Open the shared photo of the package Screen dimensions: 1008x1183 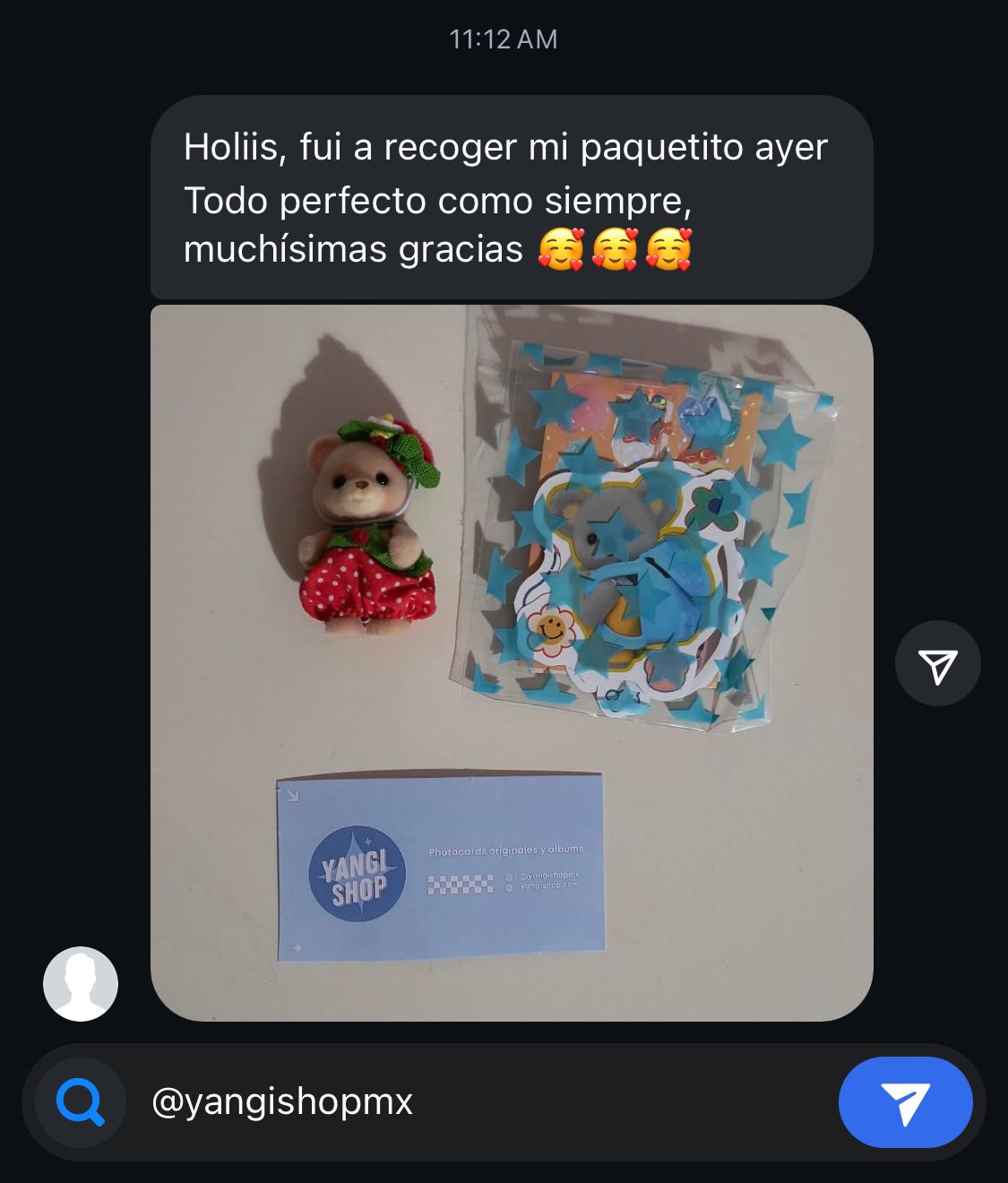[512, 662]
